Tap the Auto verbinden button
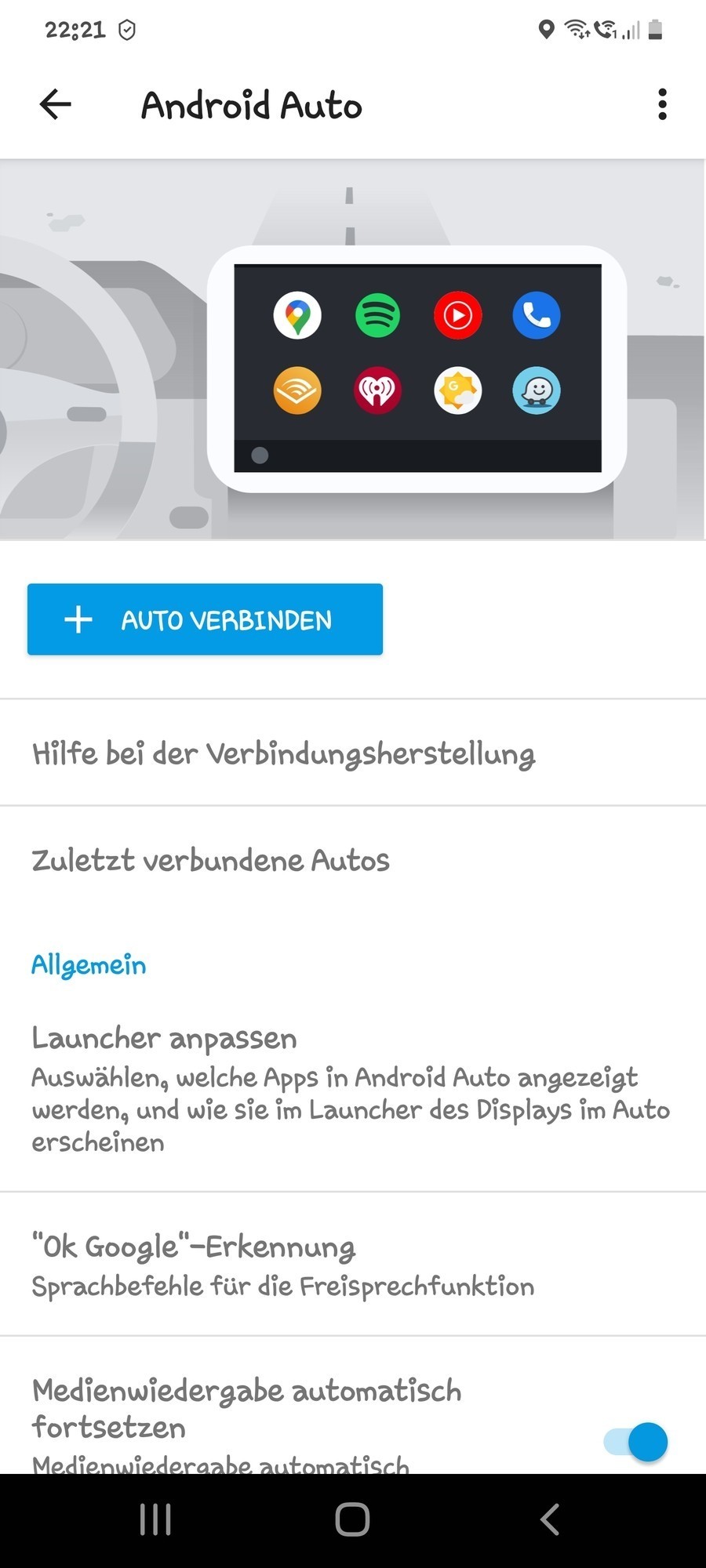The width and height of the screenshot is (706, 1568). [x=205, y=619]
